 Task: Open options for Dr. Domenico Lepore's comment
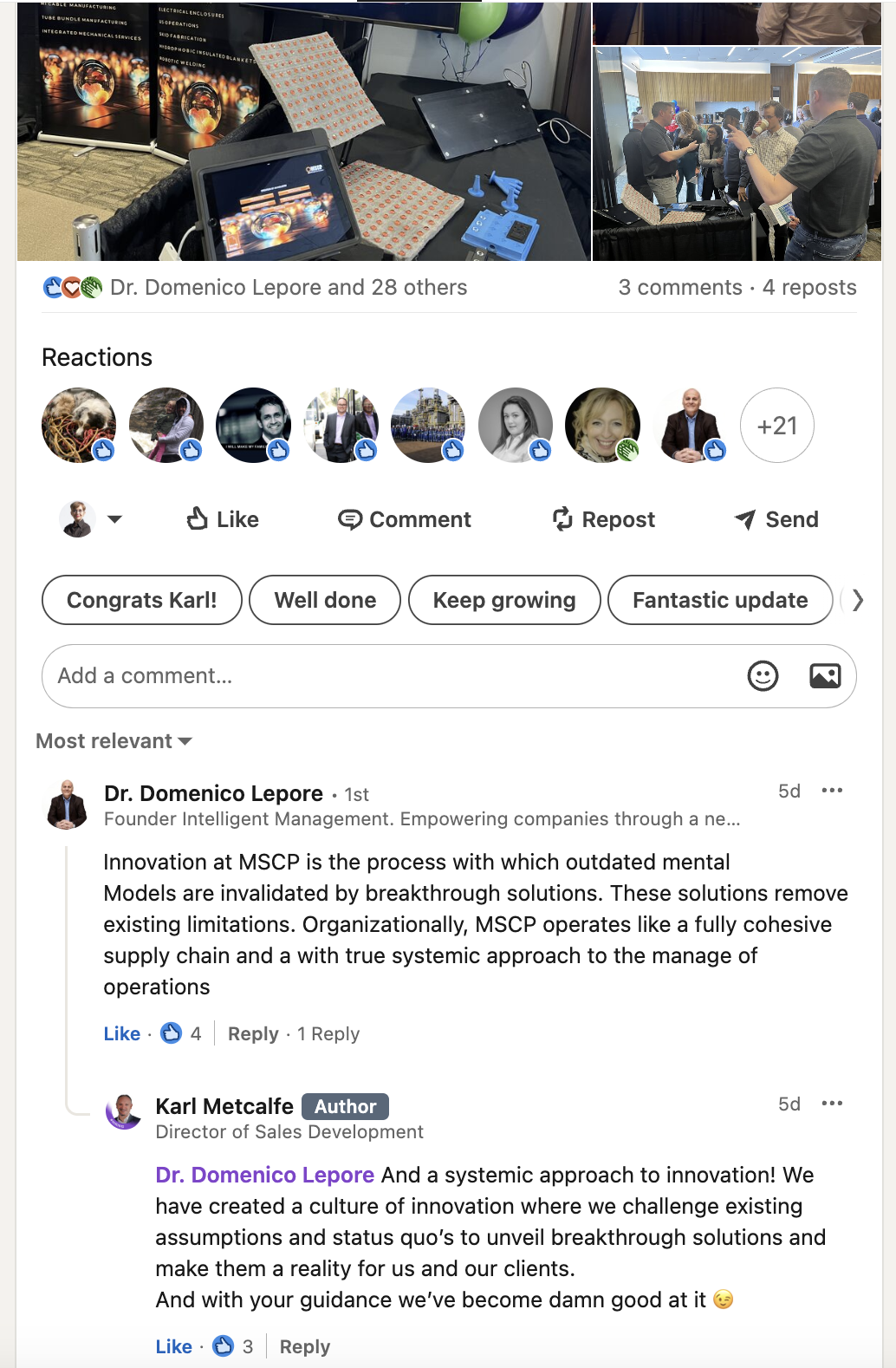click(832, 791)
